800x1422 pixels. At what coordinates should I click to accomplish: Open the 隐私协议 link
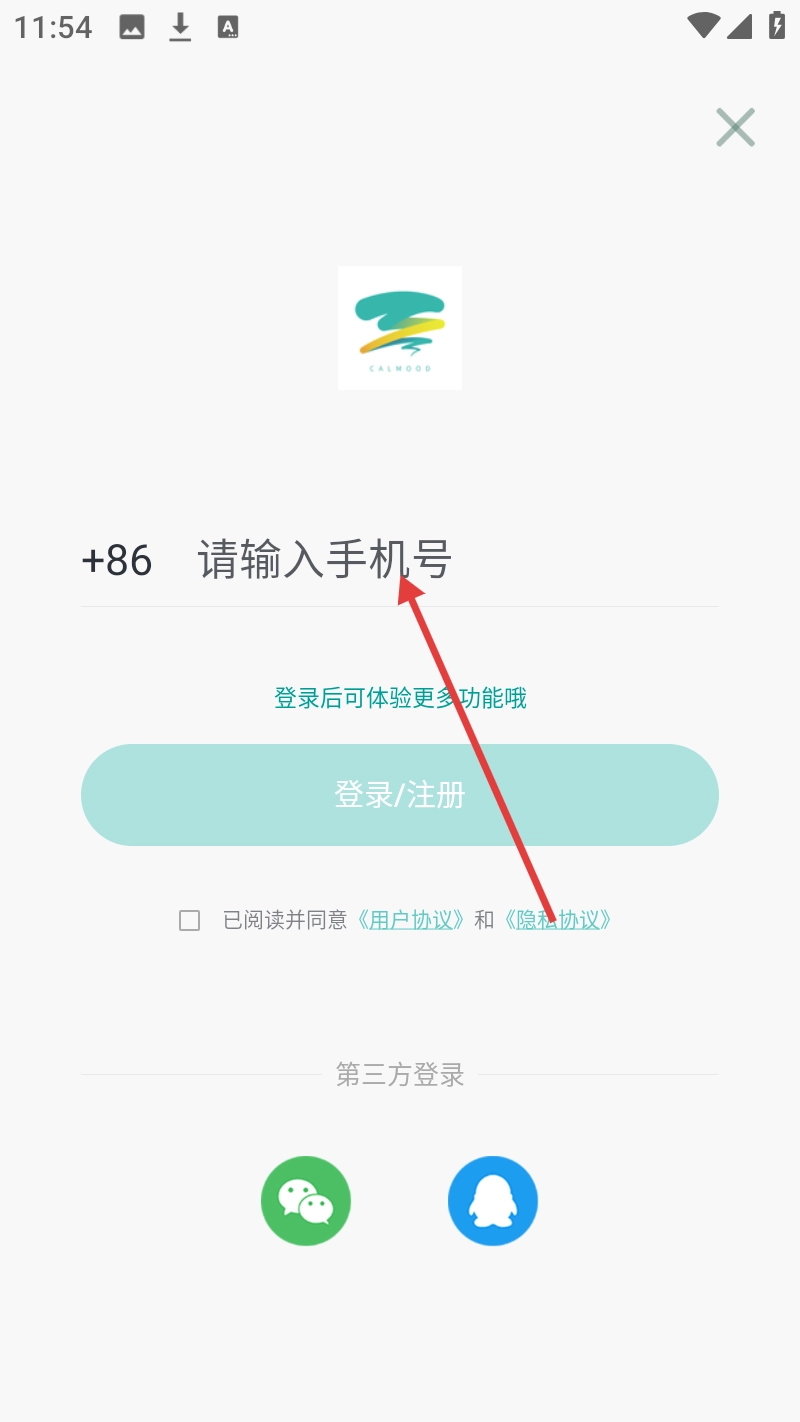pyautogui.click(x=558, y=920)
